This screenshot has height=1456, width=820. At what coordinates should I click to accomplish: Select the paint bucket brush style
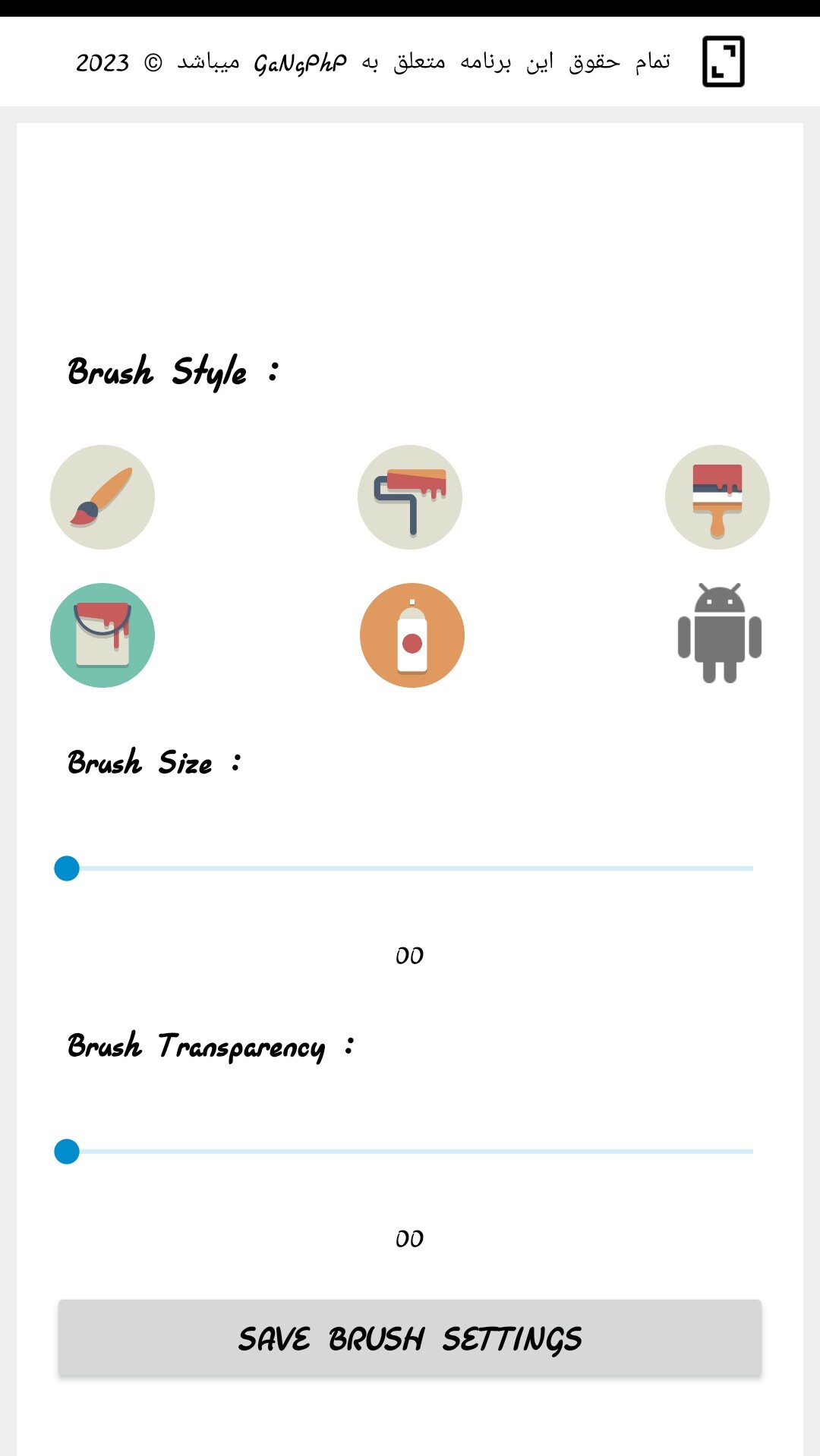coord(102,635)
